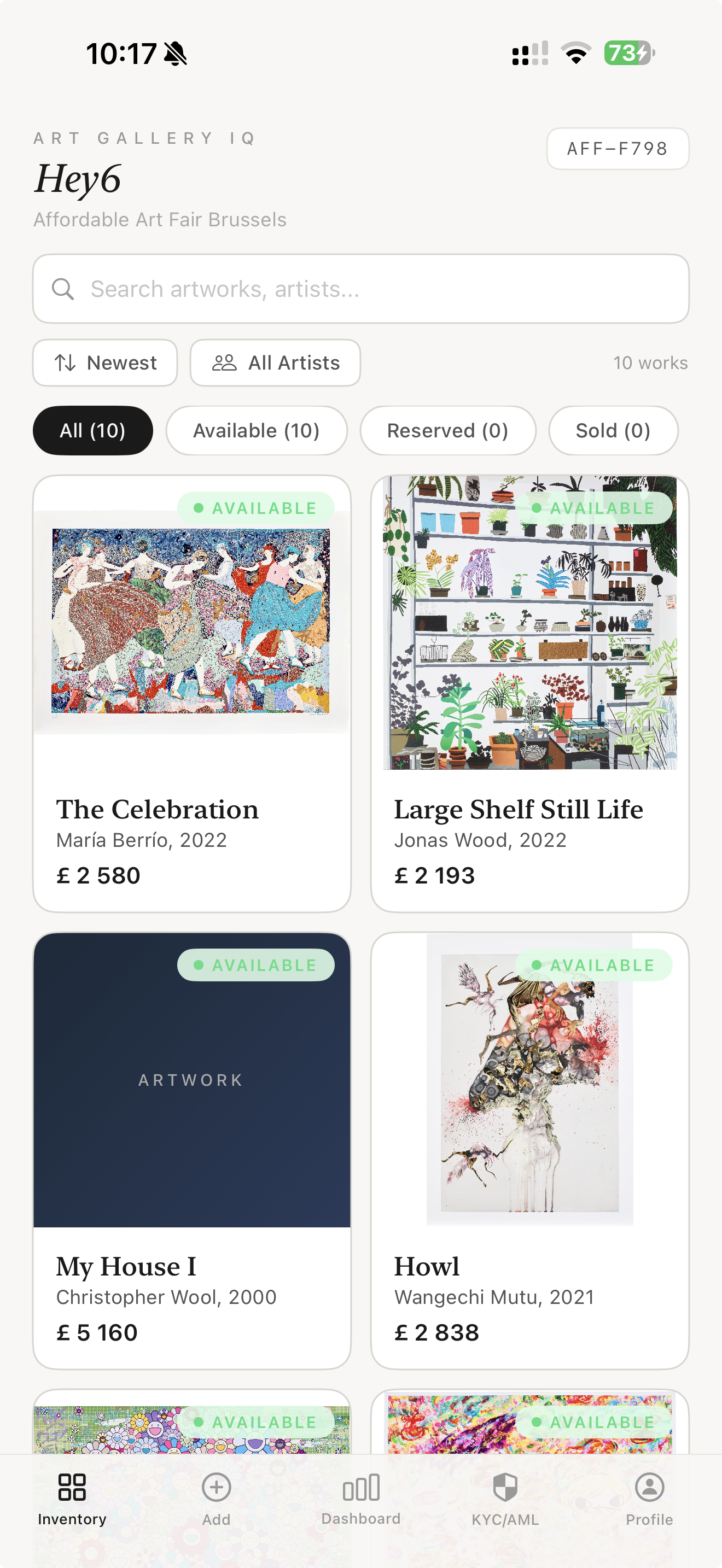The width and height of the screenshot is (722, 1568).
Task: Go to the Dashboard tab
Action: pos(361,1499)
